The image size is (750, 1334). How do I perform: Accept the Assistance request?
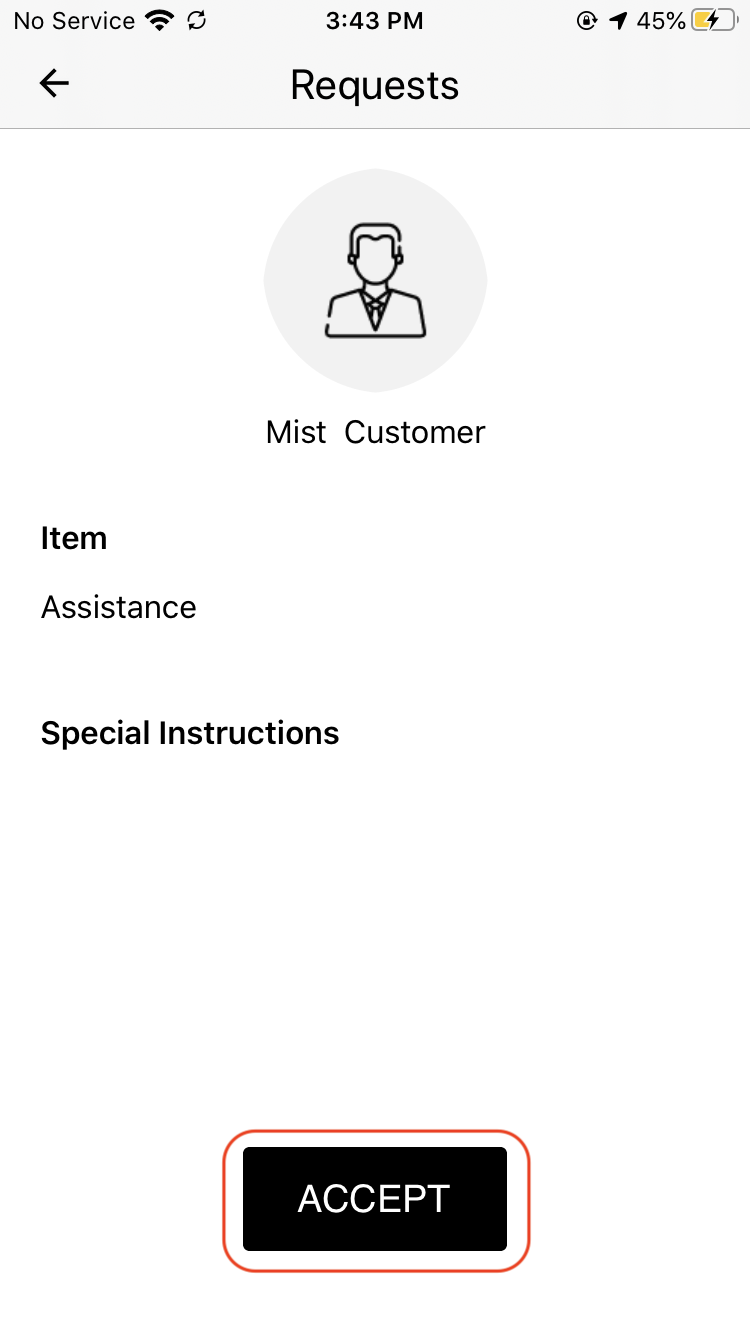tap(375, 1199)
